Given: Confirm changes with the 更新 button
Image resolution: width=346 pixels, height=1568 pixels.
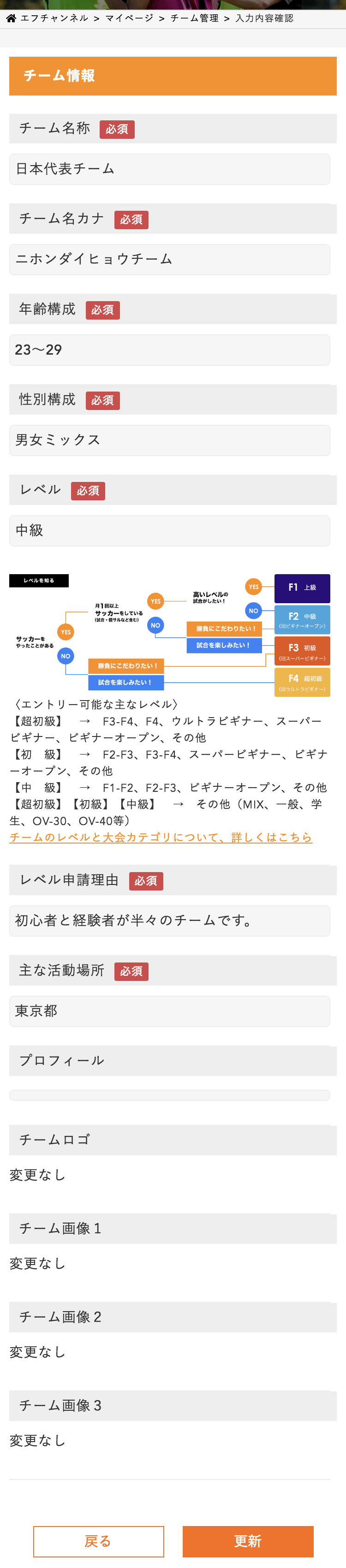Looking at the screenshot, I should pyautogui.click(x=247, y=1541).
